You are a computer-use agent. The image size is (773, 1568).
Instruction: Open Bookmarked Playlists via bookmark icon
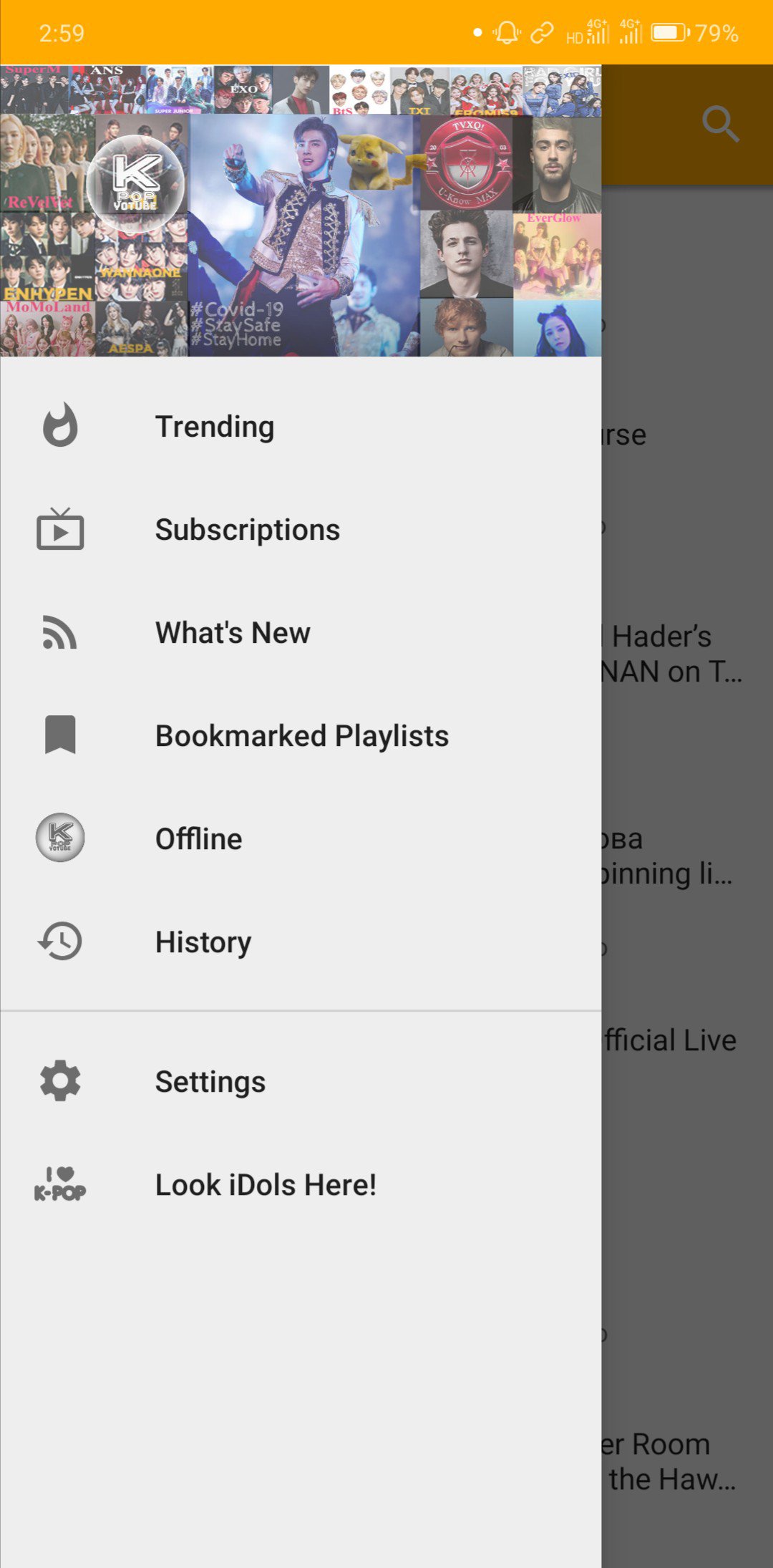coord(59,735)
